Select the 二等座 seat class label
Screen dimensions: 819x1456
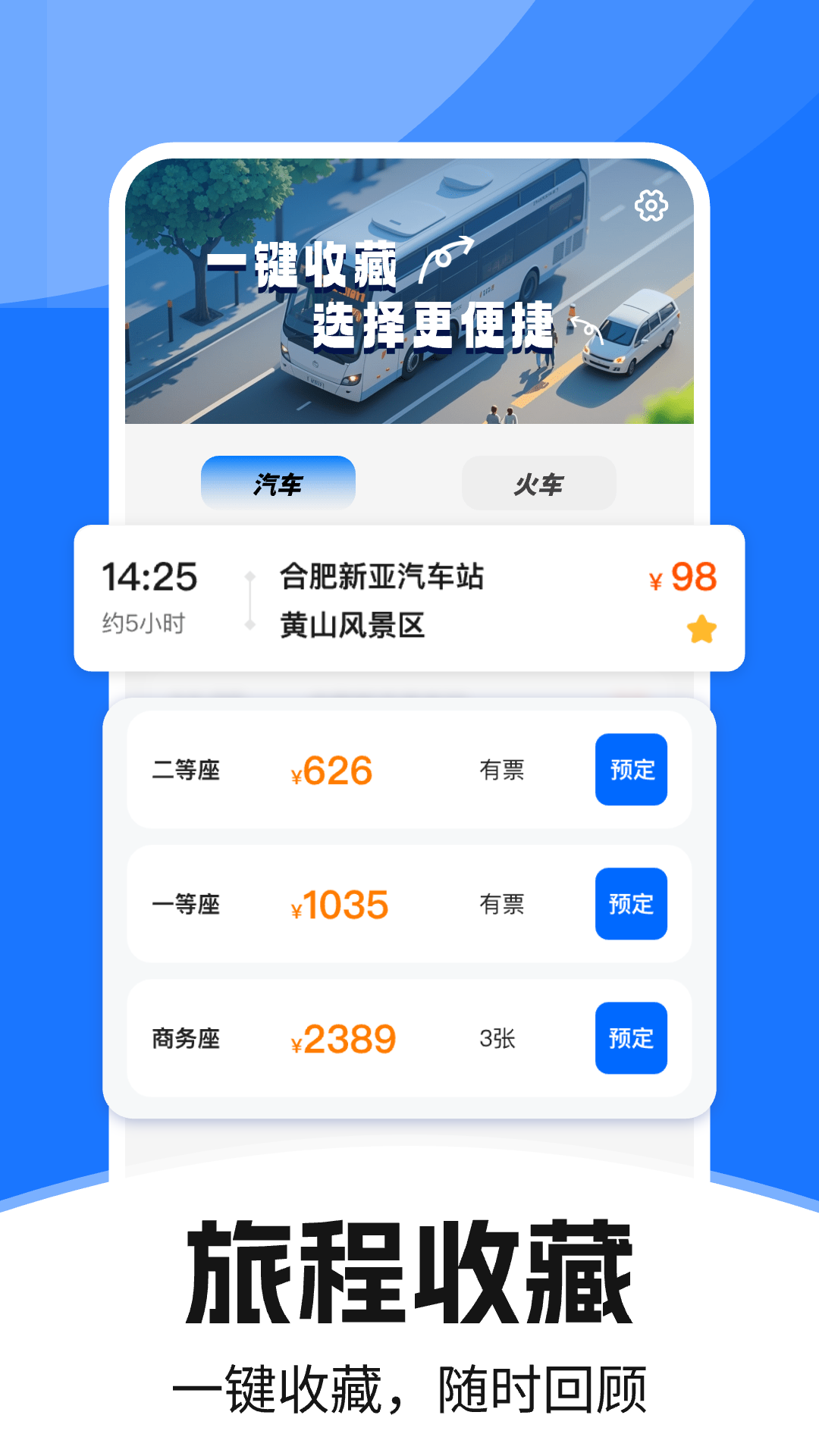click(x=184, y=769)
